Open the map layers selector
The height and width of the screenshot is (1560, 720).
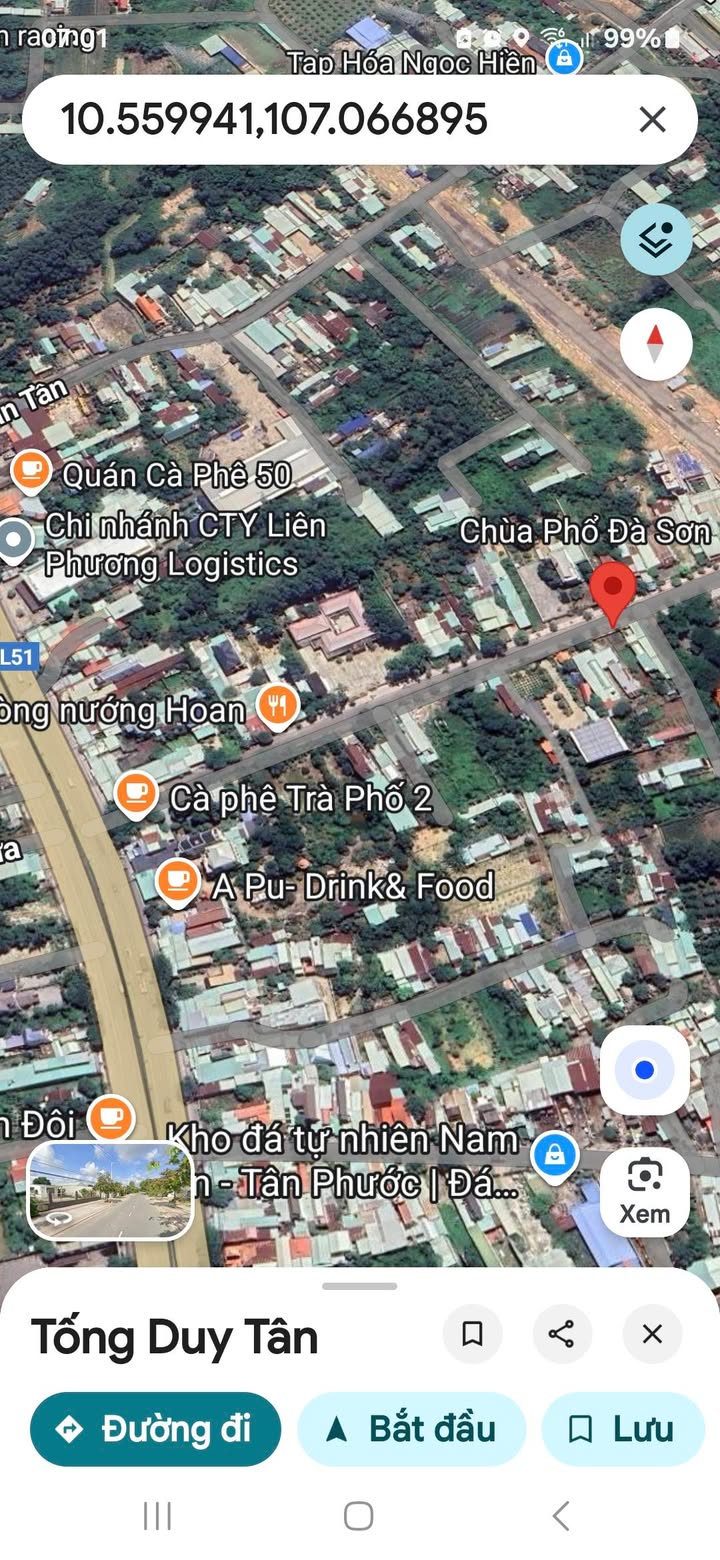656,240
